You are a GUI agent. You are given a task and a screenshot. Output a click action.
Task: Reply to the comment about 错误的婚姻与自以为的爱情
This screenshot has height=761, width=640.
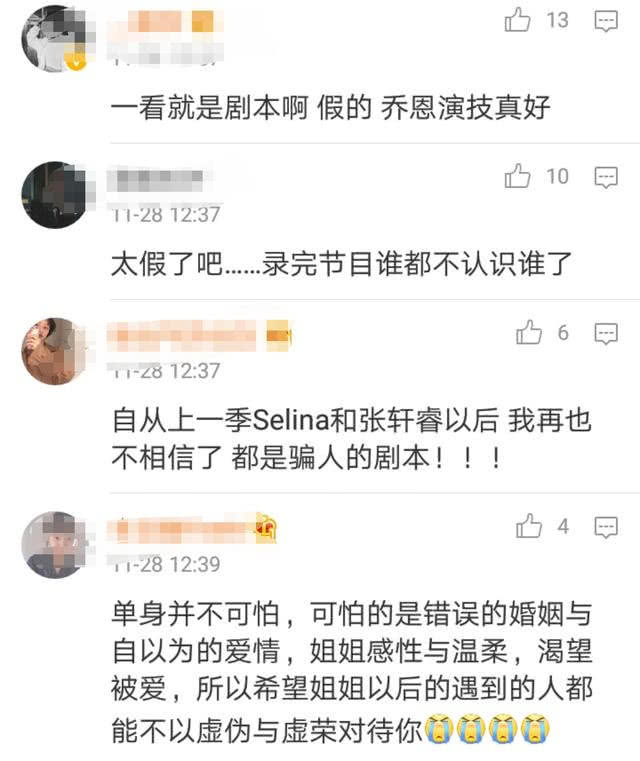coord(606,526)
